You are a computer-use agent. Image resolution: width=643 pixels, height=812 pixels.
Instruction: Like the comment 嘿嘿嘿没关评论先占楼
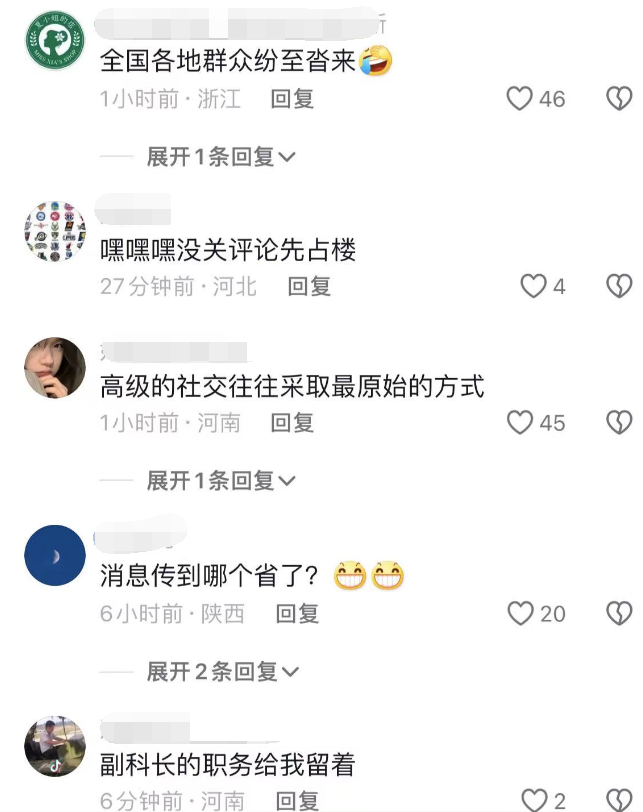(x=534, y=287)
